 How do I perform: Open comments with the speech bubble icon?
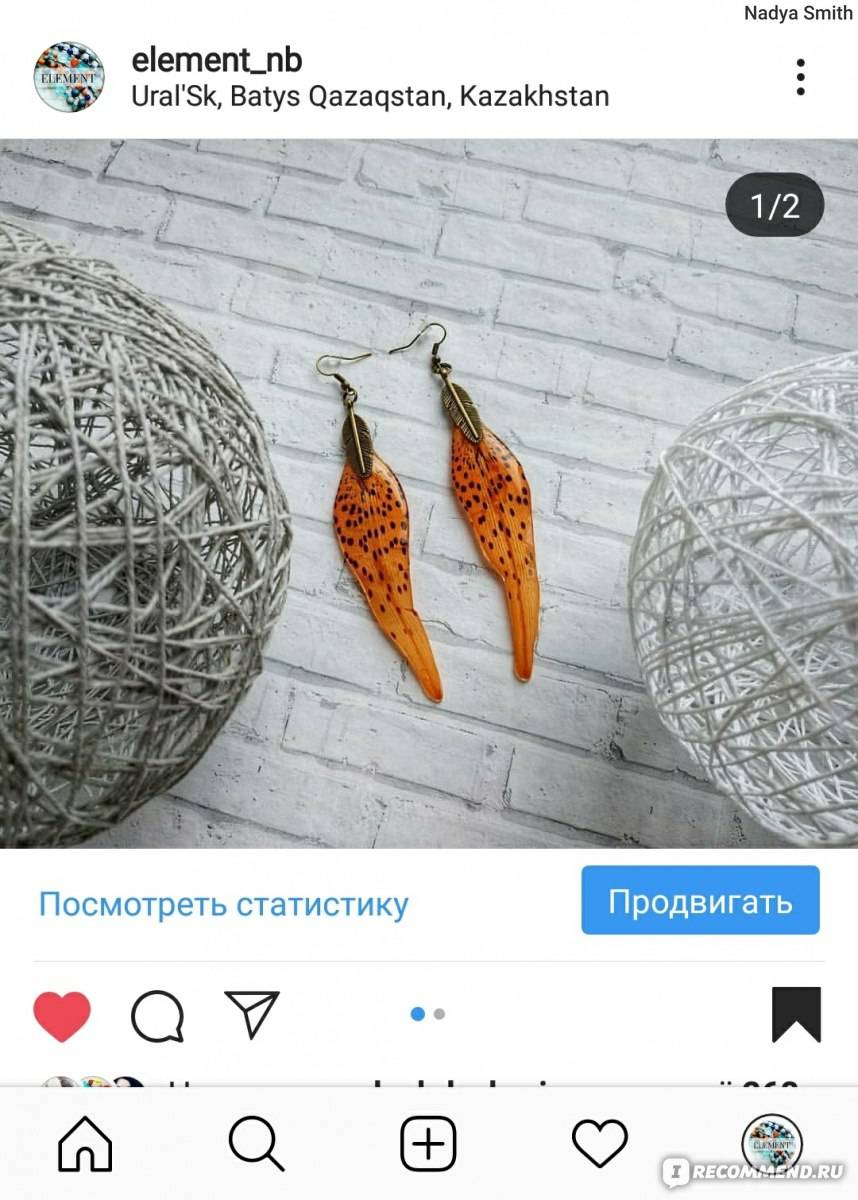click(158, 1016)
